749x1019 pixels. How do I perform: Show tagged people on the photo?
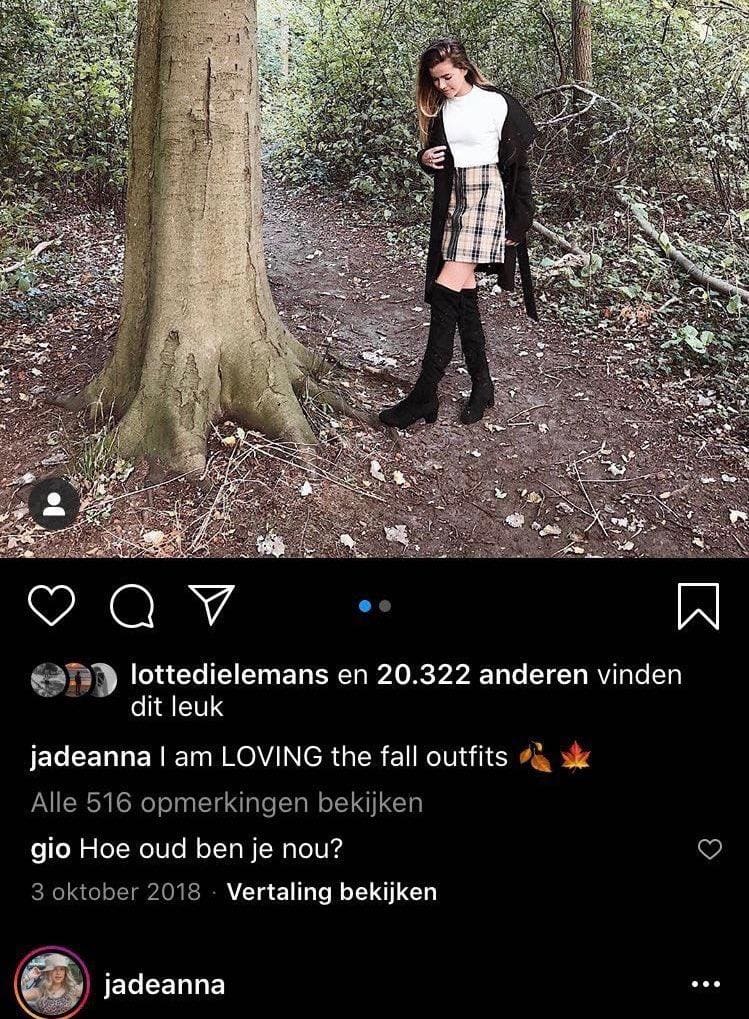point(54,504)
